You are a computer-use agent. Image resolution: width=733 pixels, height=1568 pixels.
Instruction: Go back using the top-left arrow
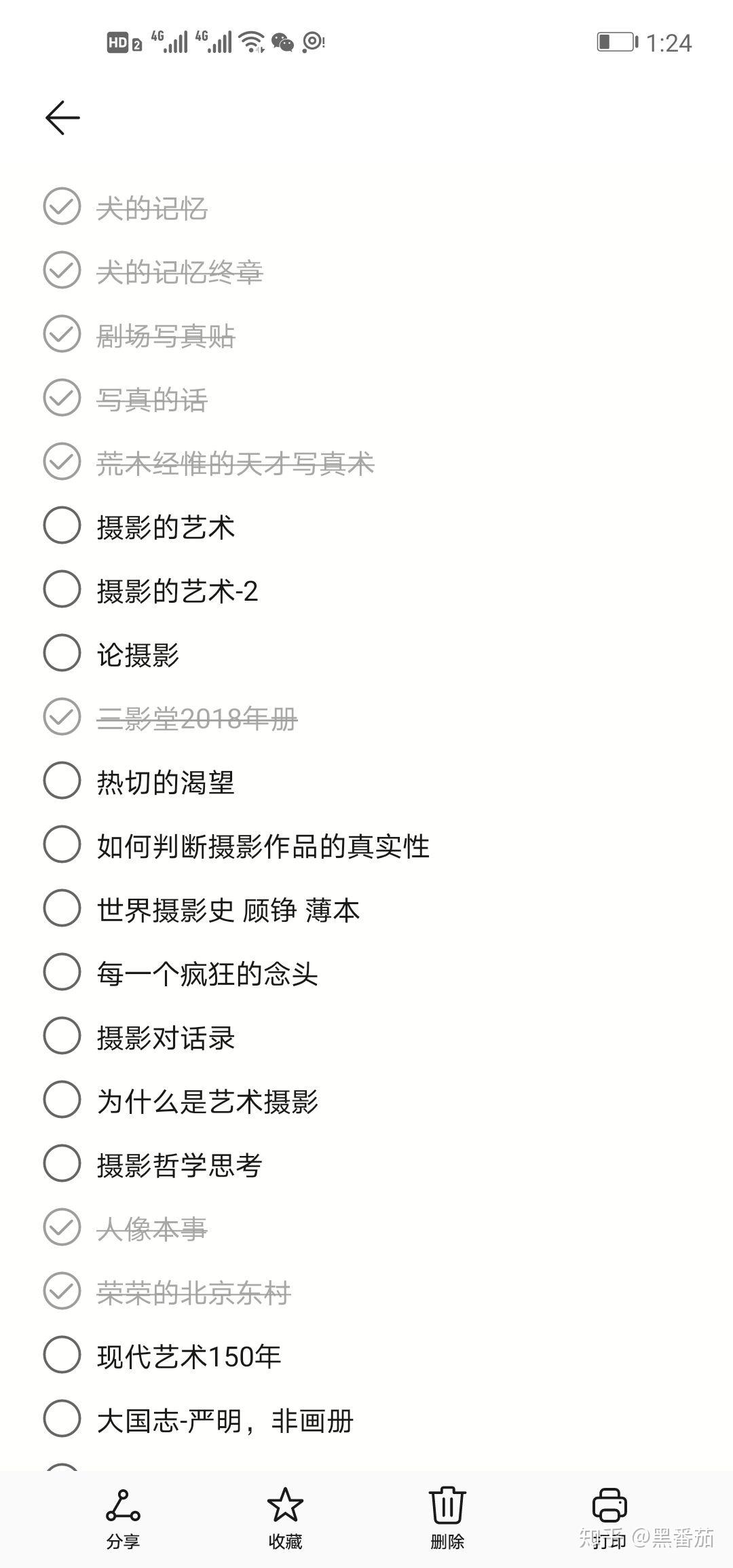click(62, 117)
